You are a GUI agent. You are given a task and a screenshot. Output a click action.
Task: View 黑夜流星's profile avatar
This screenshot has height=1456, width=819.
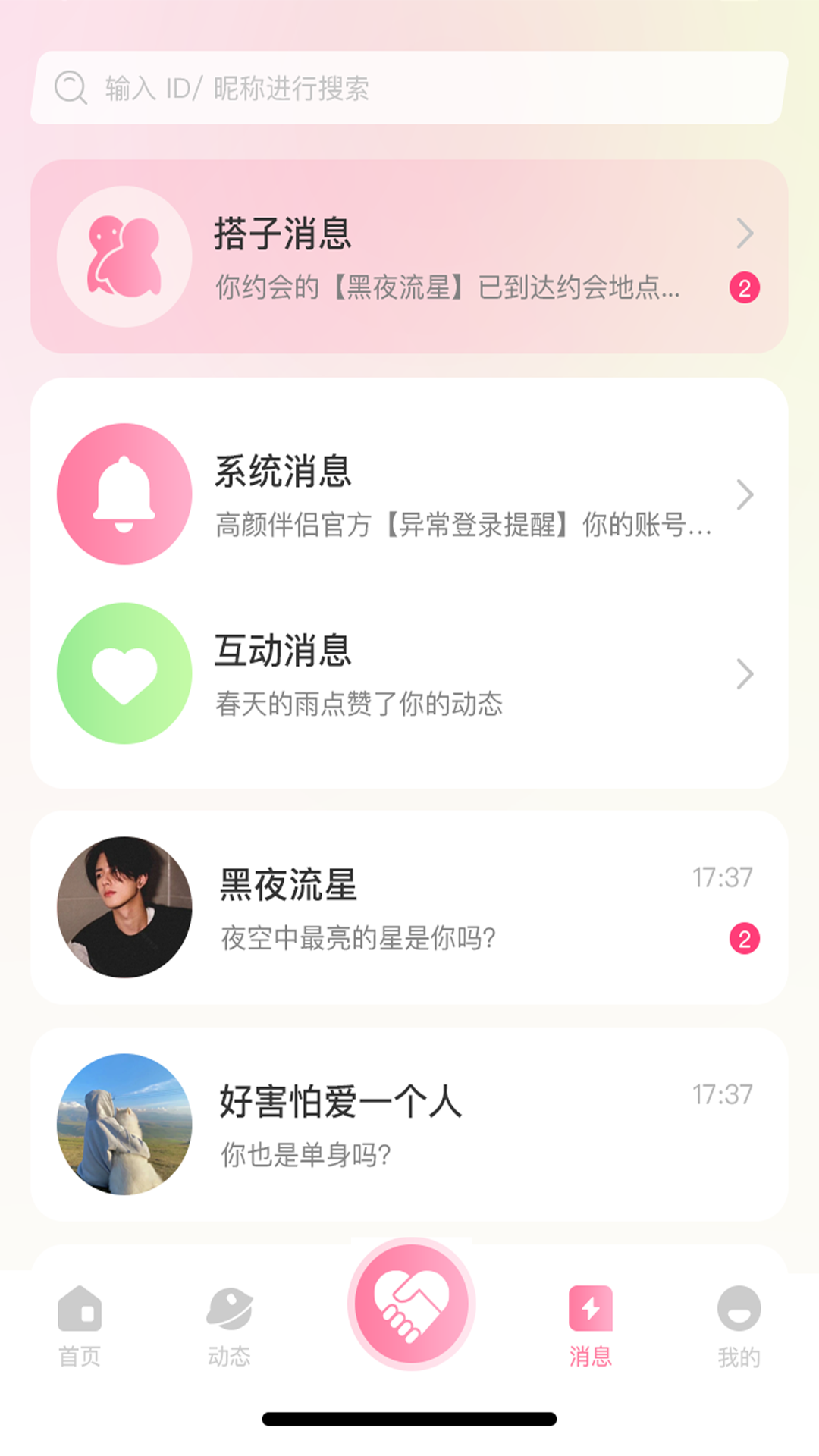click(x=124, y=908)
